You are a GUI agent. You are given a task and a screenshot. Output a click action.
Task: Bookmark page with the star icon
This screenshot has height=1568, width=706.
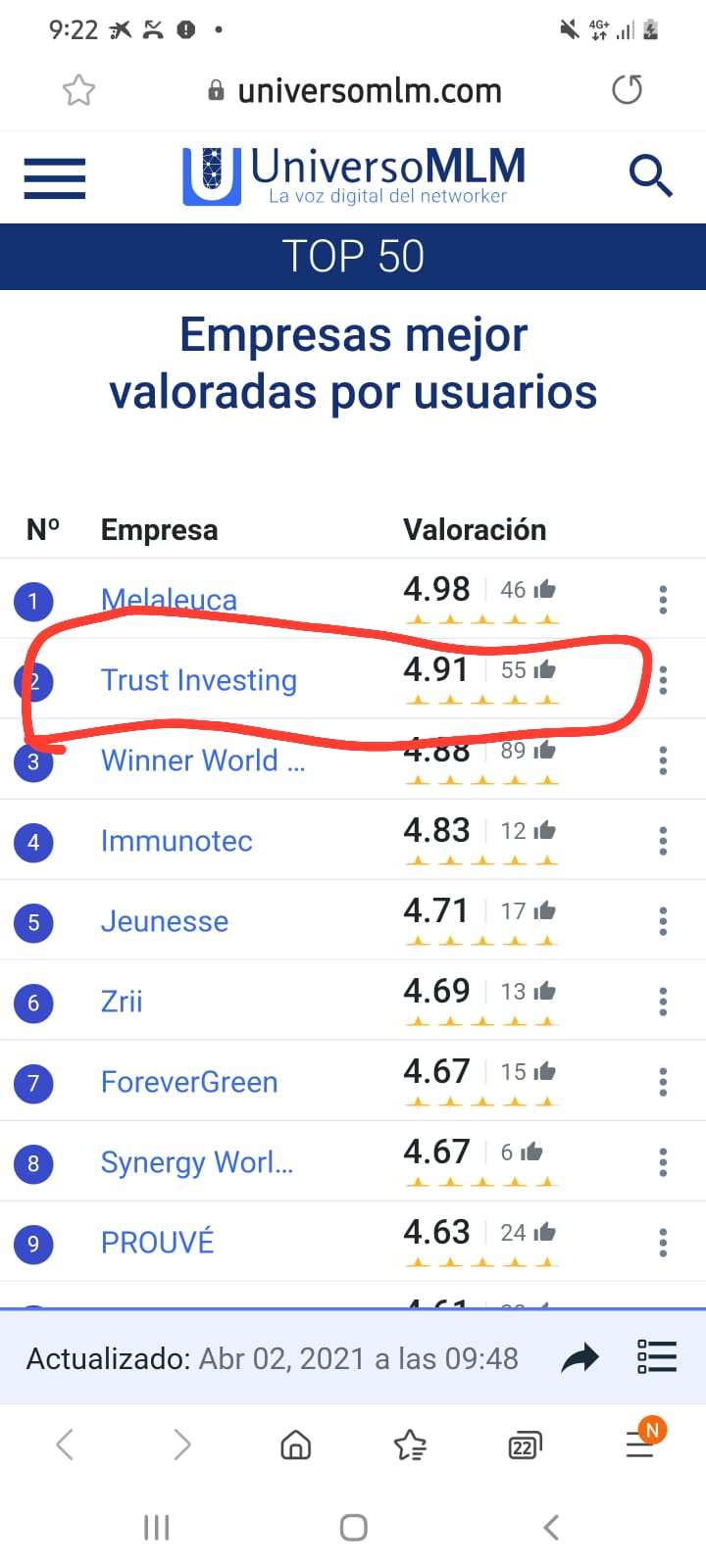(78, 91)
